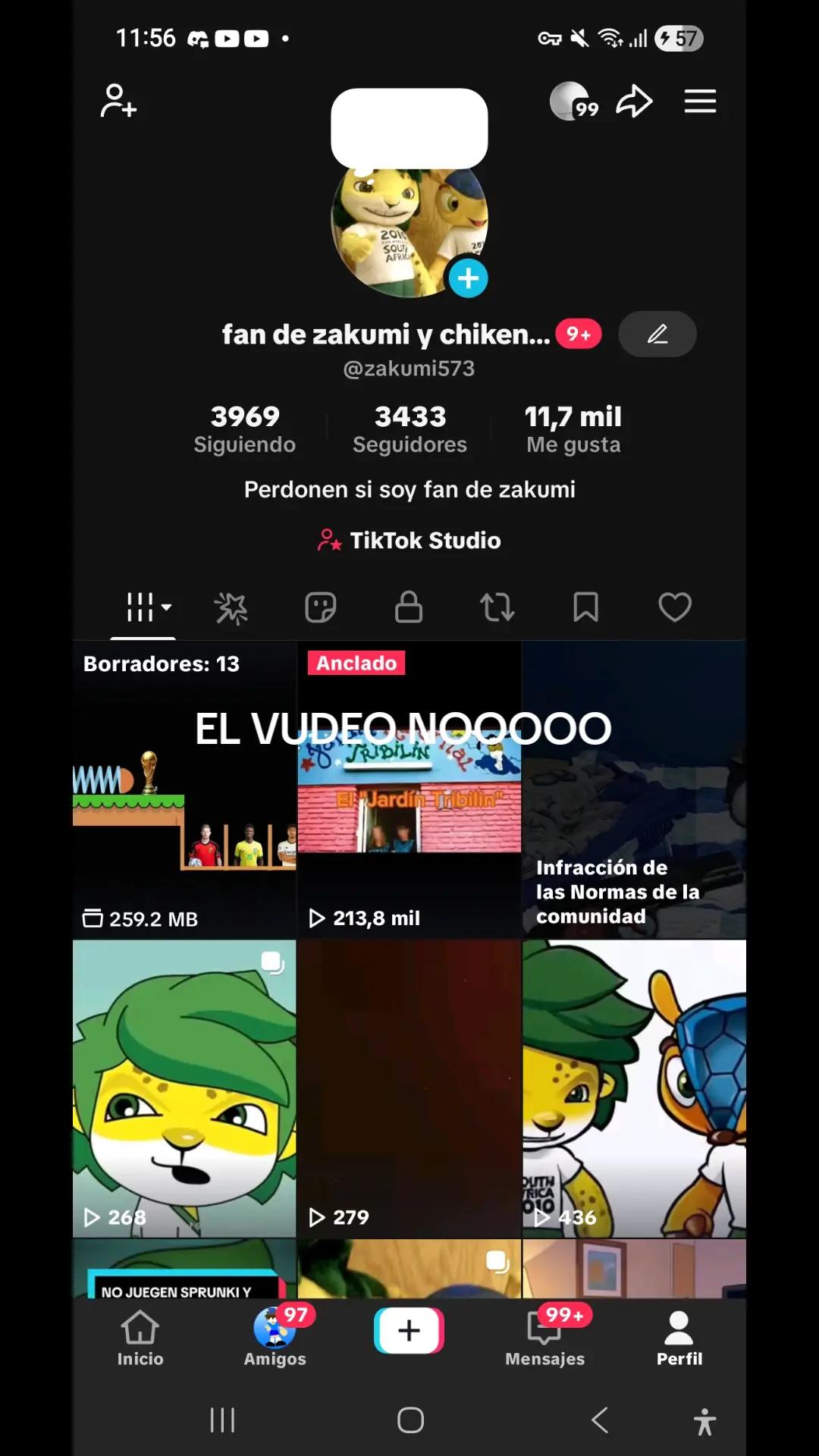The image size is (819, 1456).
Task: Open the Amigos tab
Action: click(275, 1339)
